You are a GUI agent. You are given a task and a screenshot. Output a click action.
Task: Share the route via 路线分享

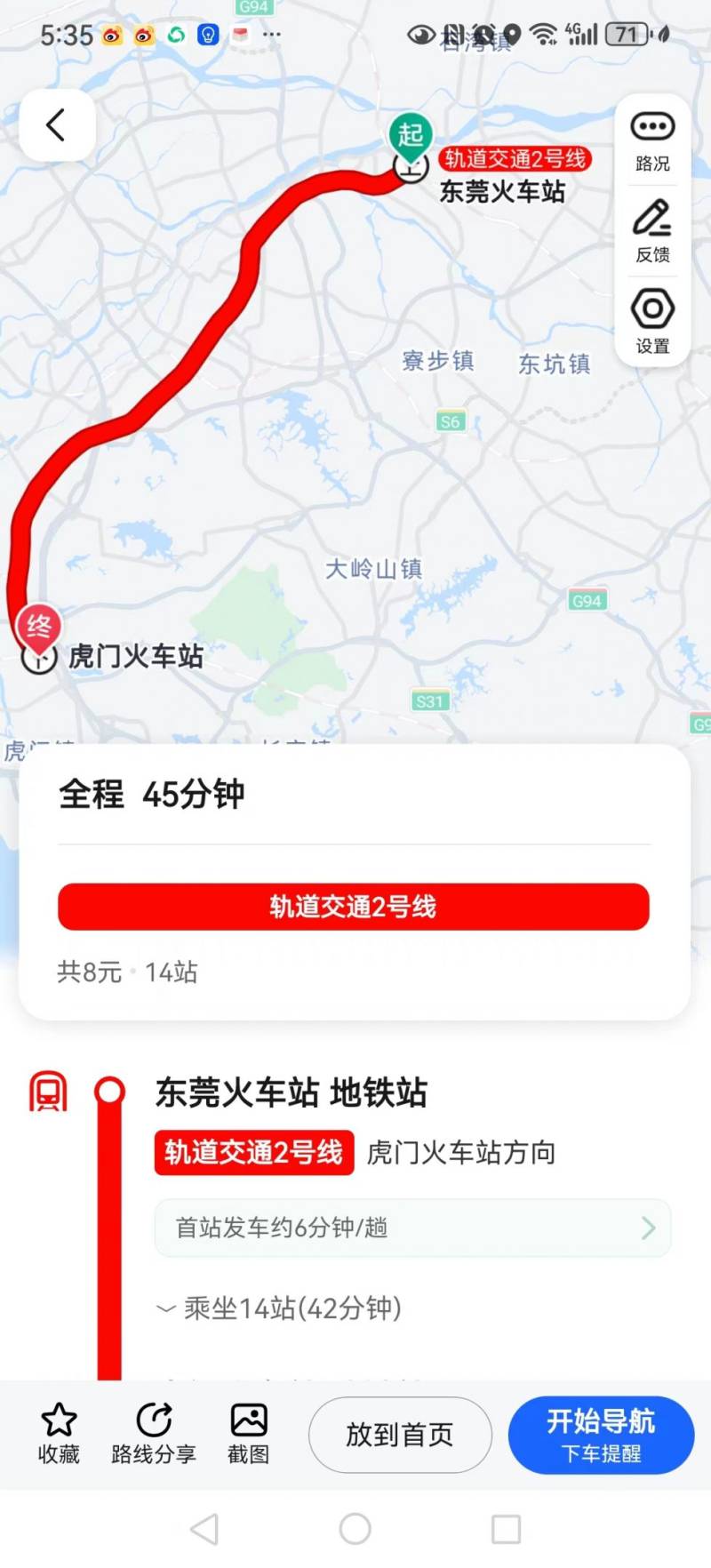coord(154,1433)
